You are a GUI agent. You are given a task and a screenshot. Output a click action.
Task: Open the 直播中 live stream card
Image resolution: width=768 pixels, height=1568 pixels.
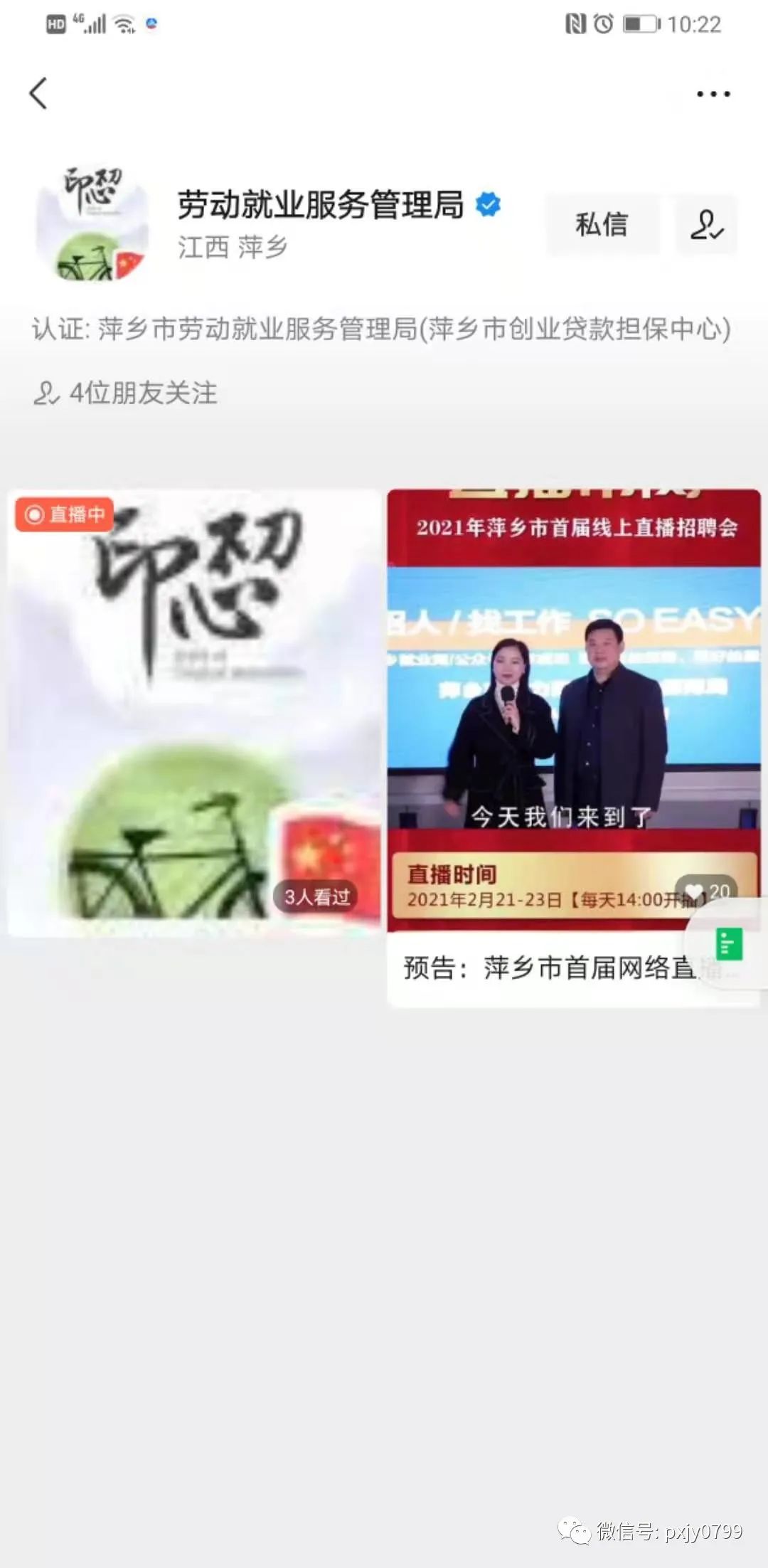[193, 711]
